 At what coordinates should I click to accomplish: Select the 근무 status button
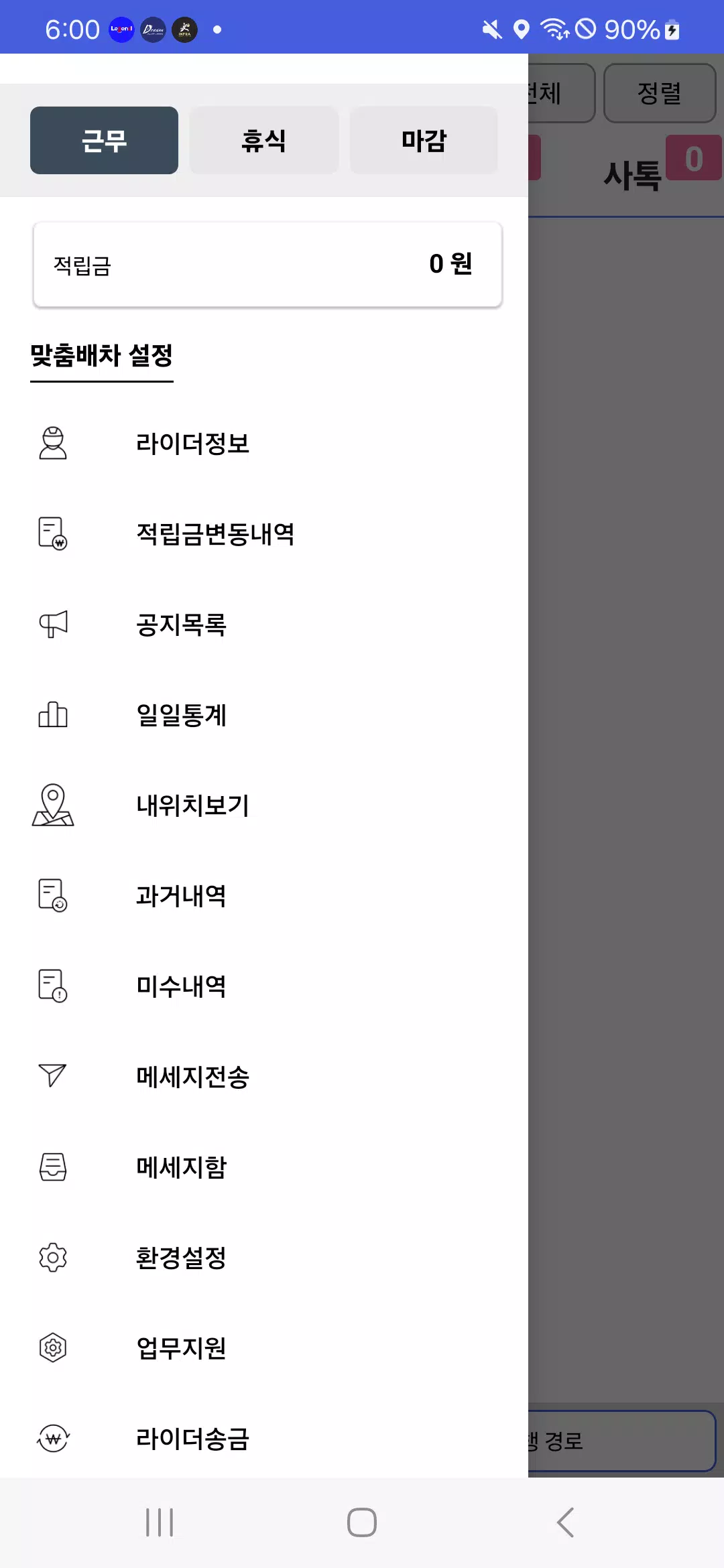tap(104, 140)
